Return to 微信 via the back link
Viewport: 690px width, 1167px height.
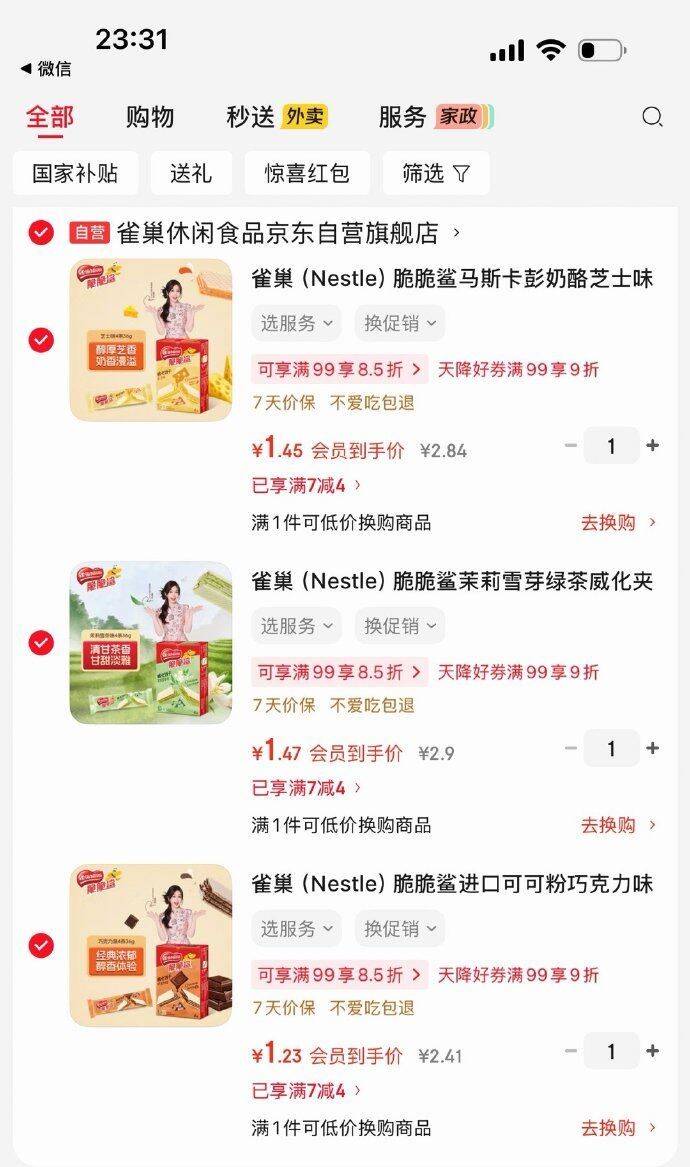click(46, 69)
